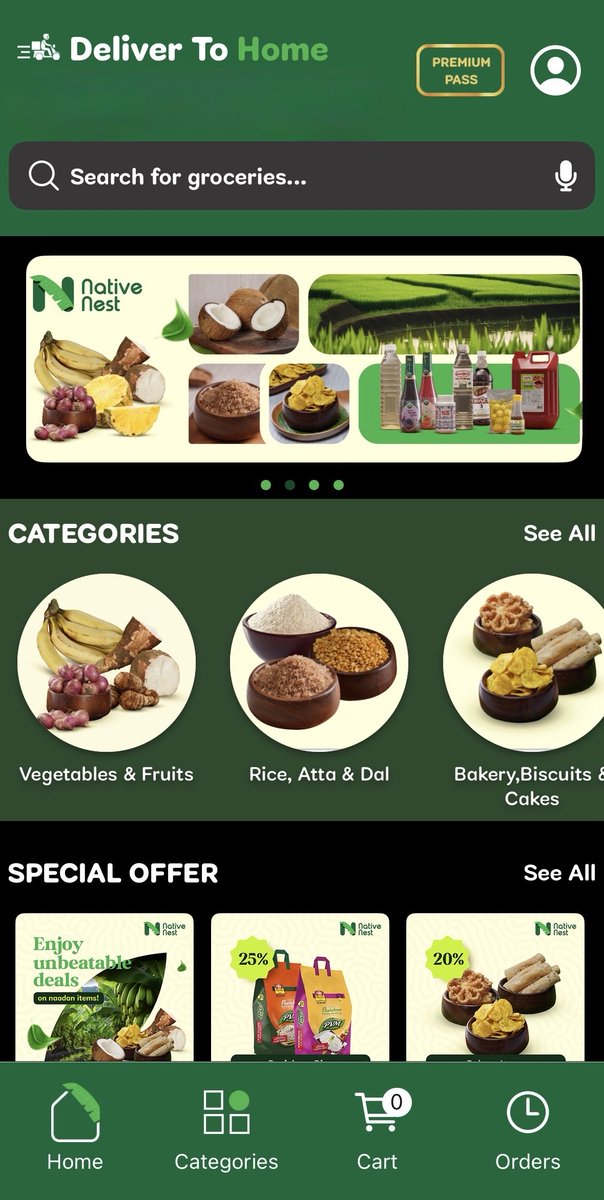Go to the Home tab
Screen dimensions: 604x1200
point(75,1130)
